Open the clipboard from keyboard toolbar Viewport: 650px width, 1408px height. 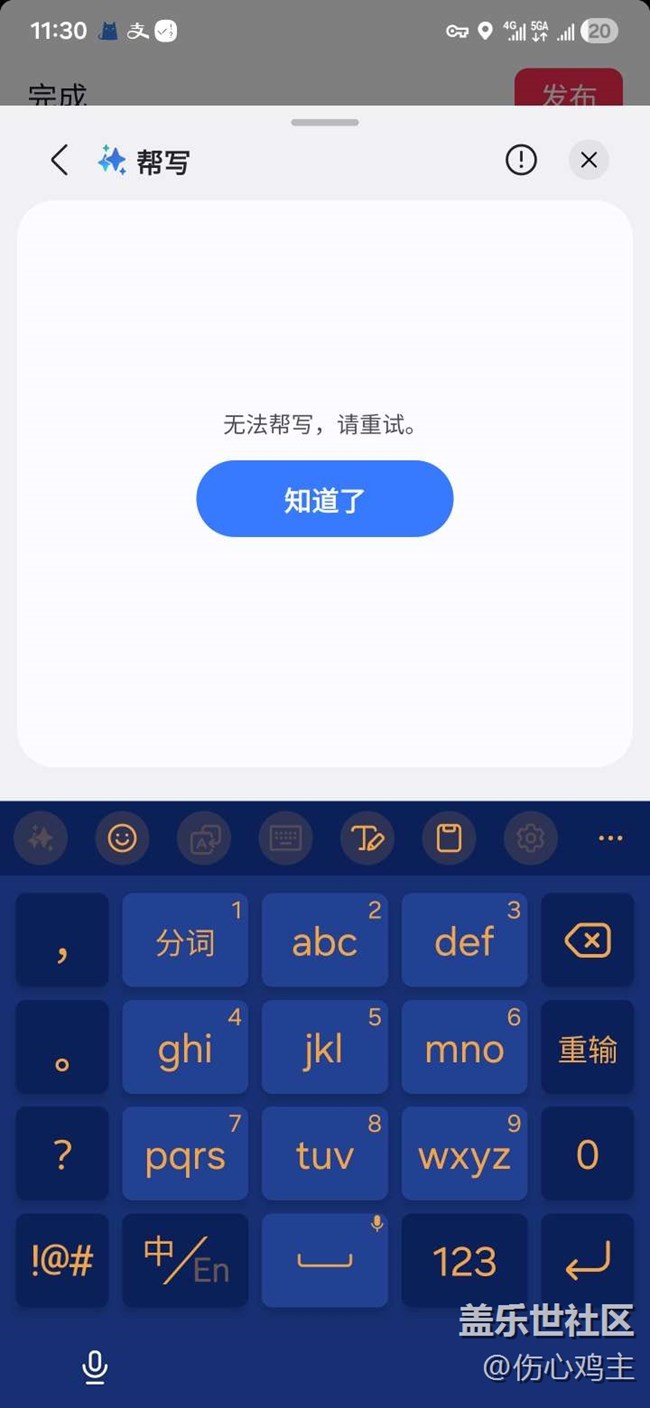click(449, 838)
